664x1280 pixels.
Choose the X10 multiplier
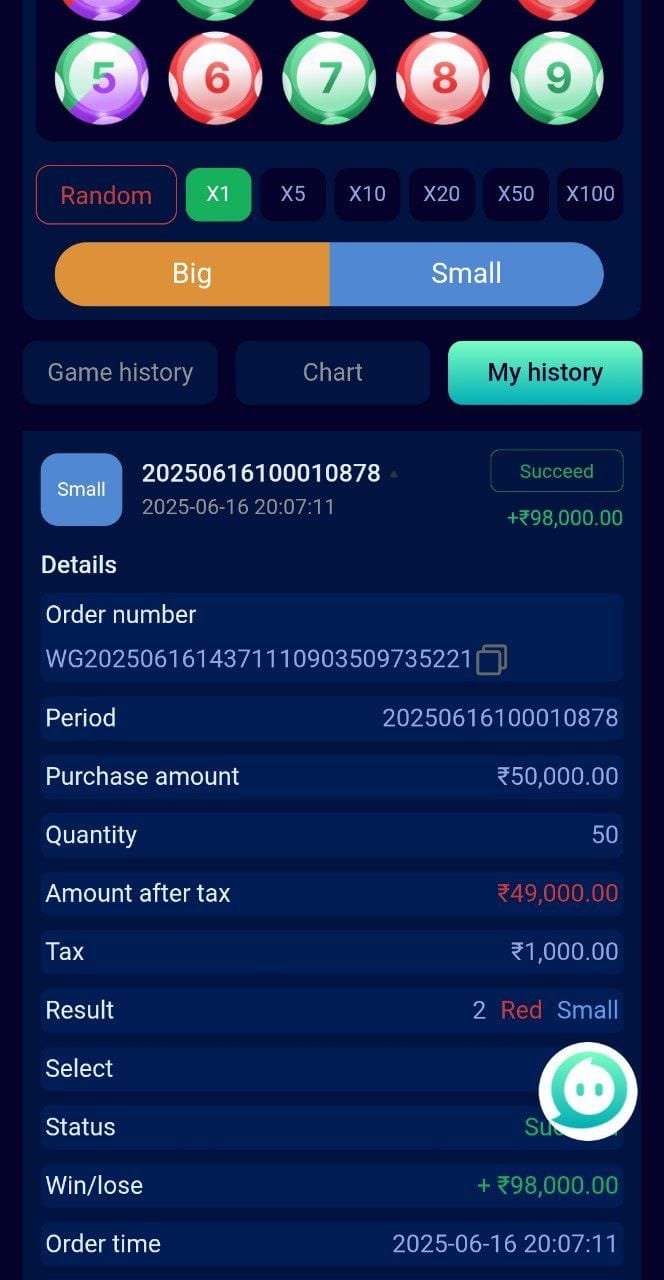tap(367, 194)
